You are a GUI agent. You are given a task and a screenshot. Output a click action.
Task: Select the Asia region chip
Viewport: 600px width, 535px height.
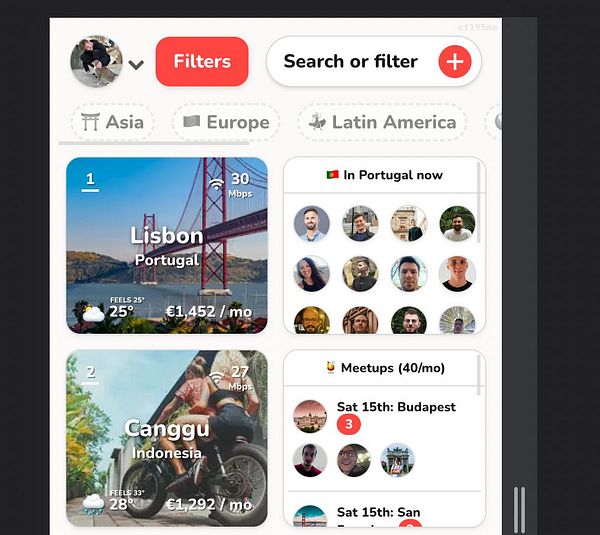tap(112, 123)
